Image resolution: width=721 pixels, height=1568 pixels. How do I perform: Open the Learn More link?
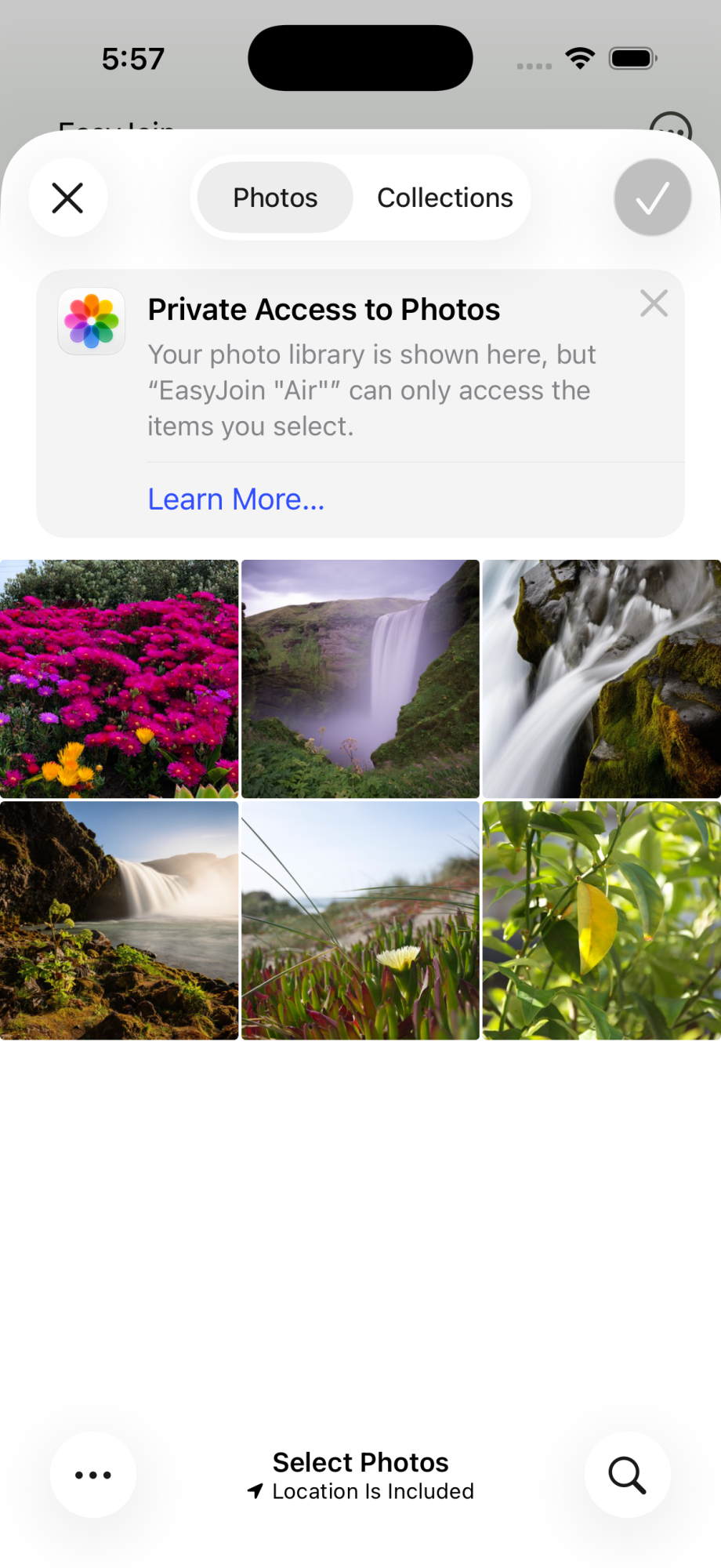tap(236, 499)
